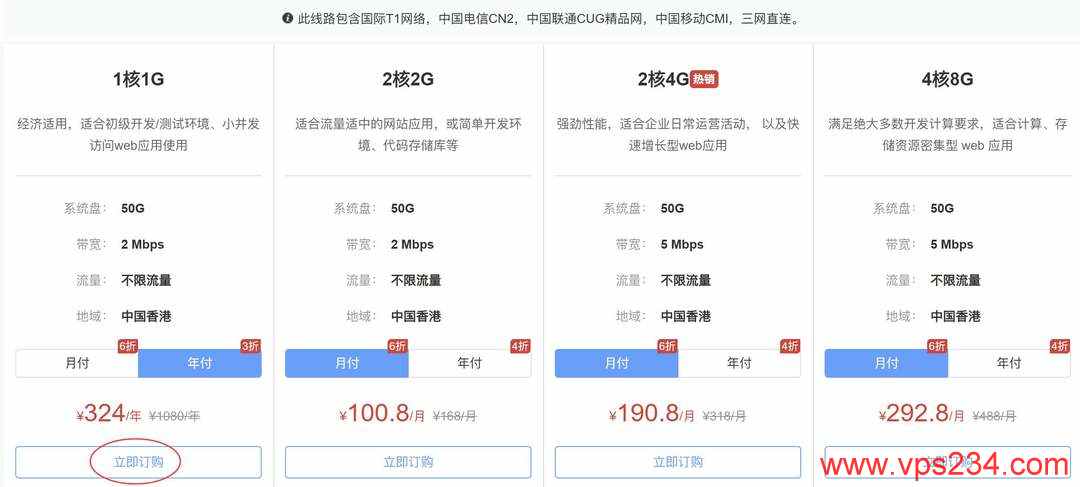Order the 2核4G plan now
Viewport: 1080px width, 487px height.
678,462
